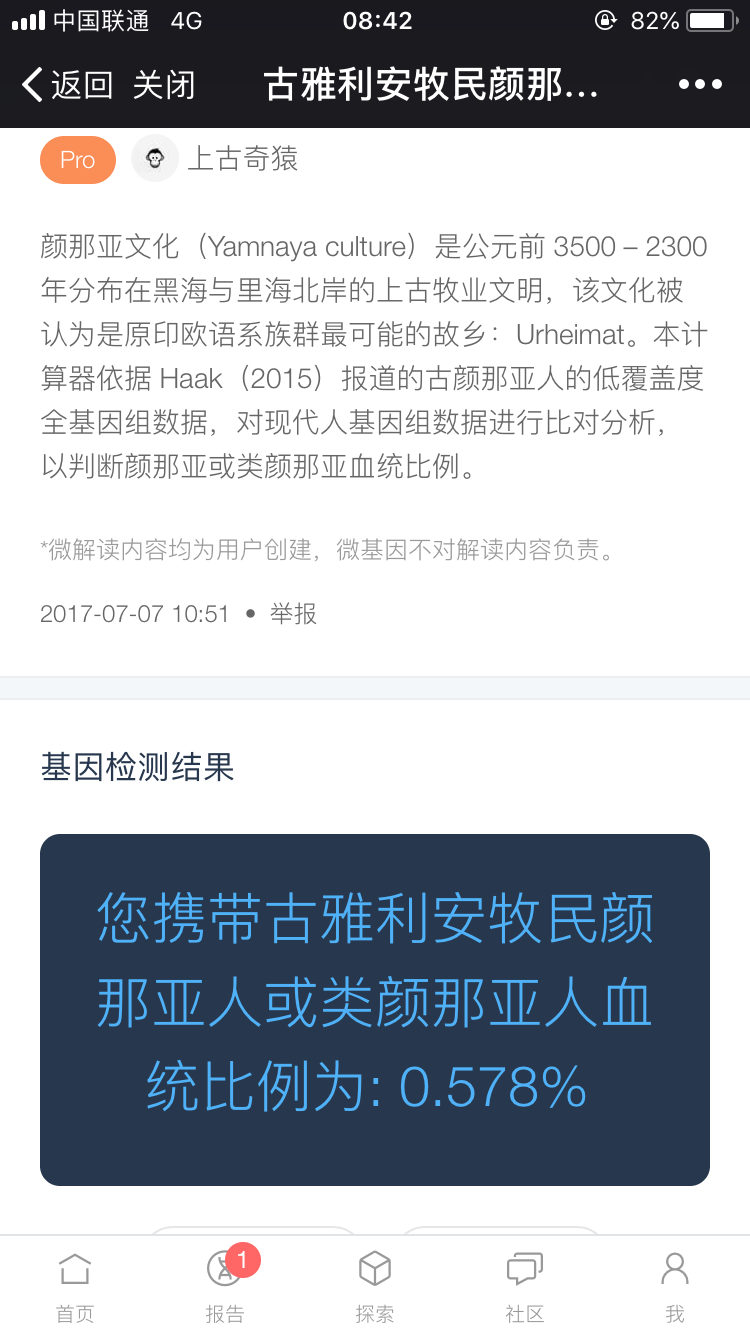Image resolution: width=750 pixels, height=1334 pixels.
Task: Go back with the 返回 button
Action: tap(67, 85)
